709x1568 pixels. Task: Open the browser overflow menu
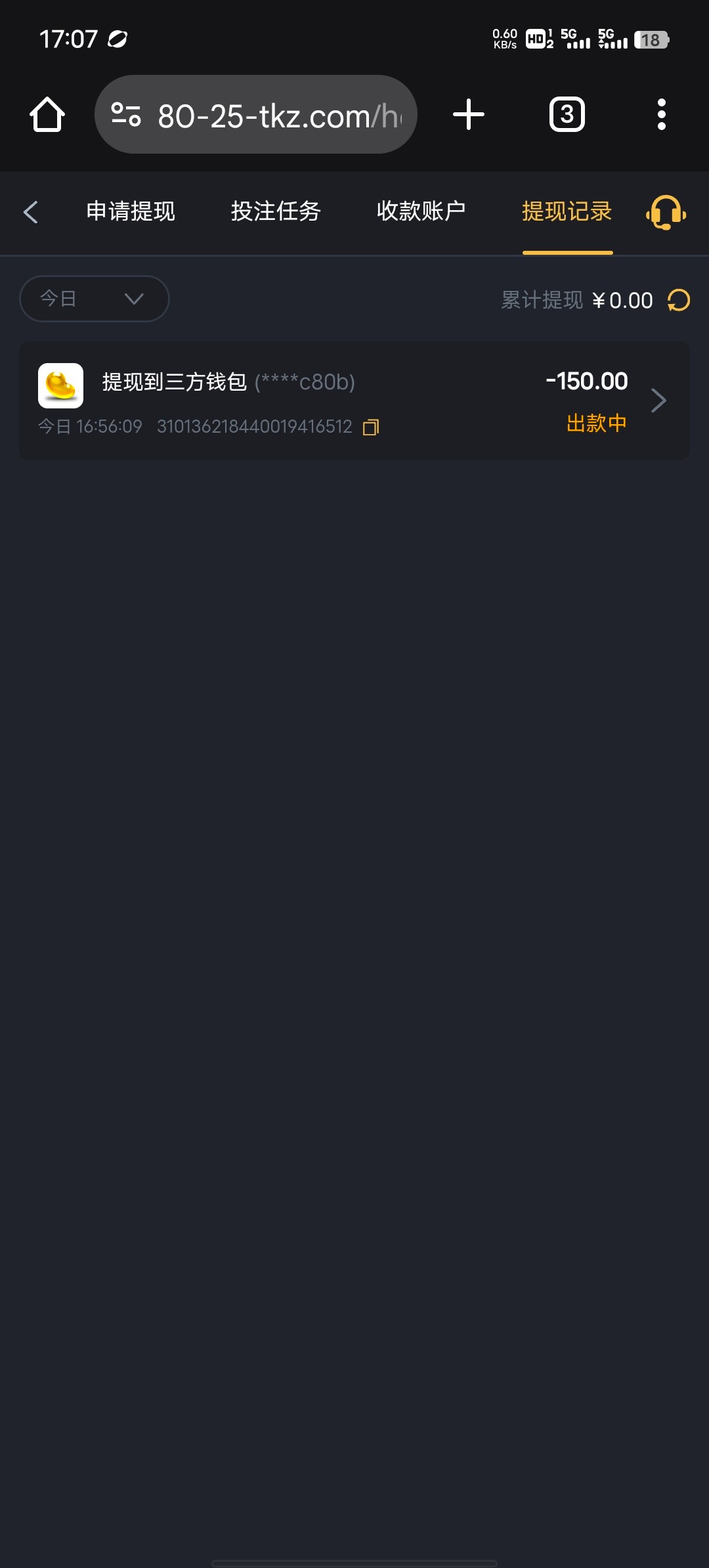pyautogui.click(x=661, y=115)
